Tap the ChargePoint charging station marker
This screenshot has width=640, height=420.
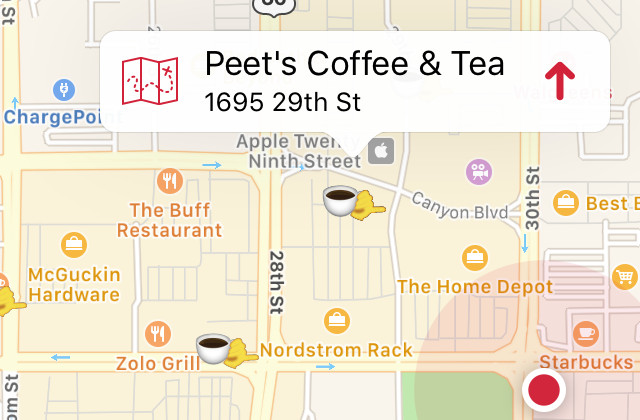[x=64, y=89]
